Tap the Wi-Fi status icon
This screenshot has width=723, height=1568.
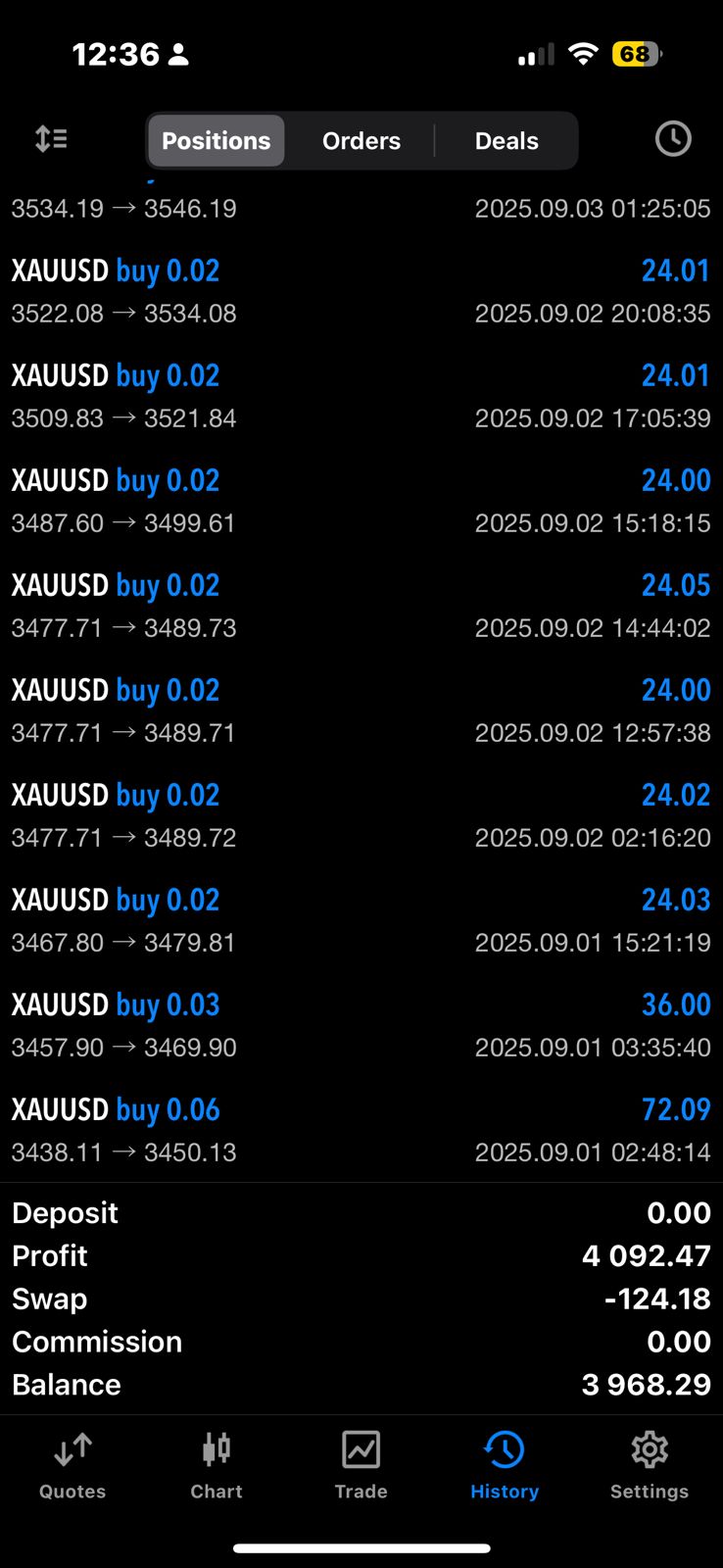pos(583,54)
